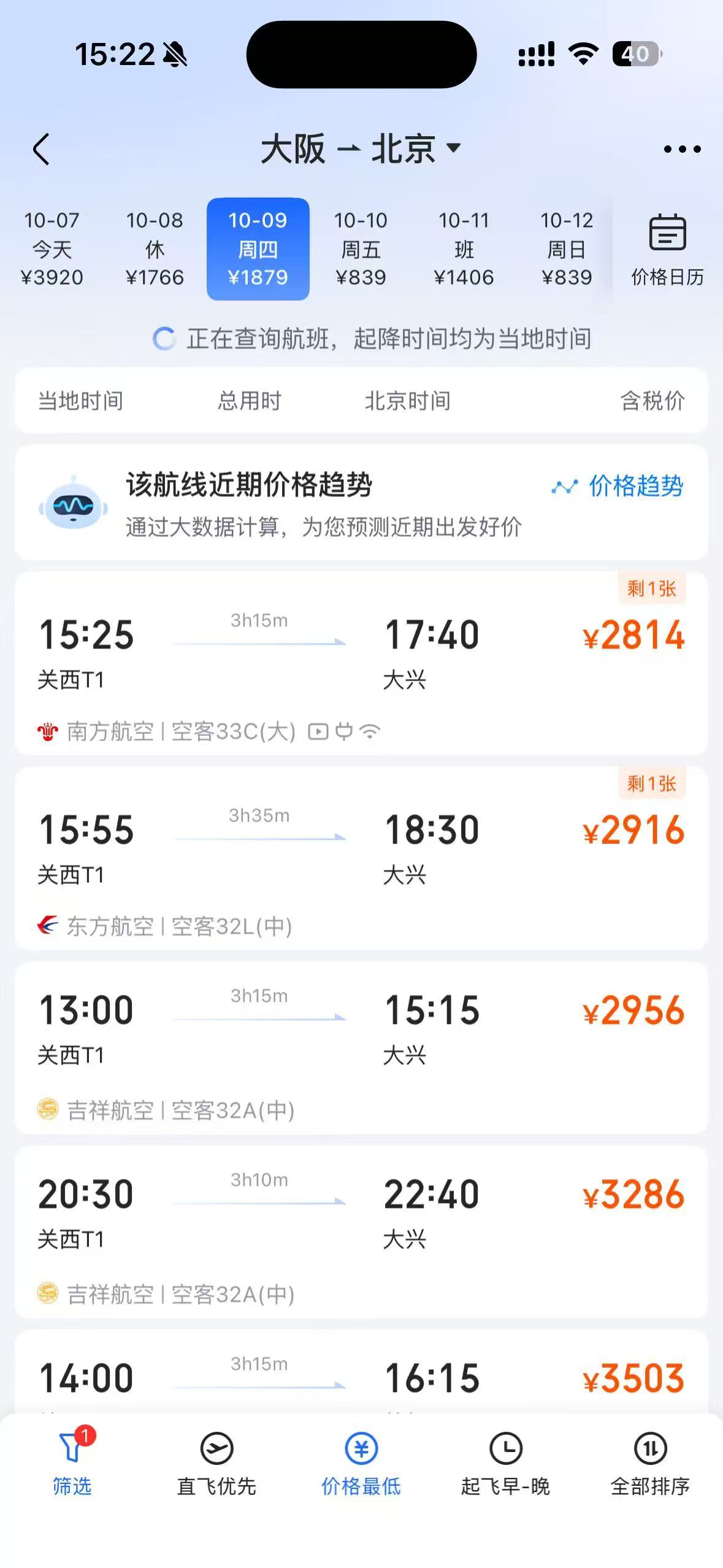Pick the 10-12 周日 date
The image size is (723, 1568).
click(567, 248)
